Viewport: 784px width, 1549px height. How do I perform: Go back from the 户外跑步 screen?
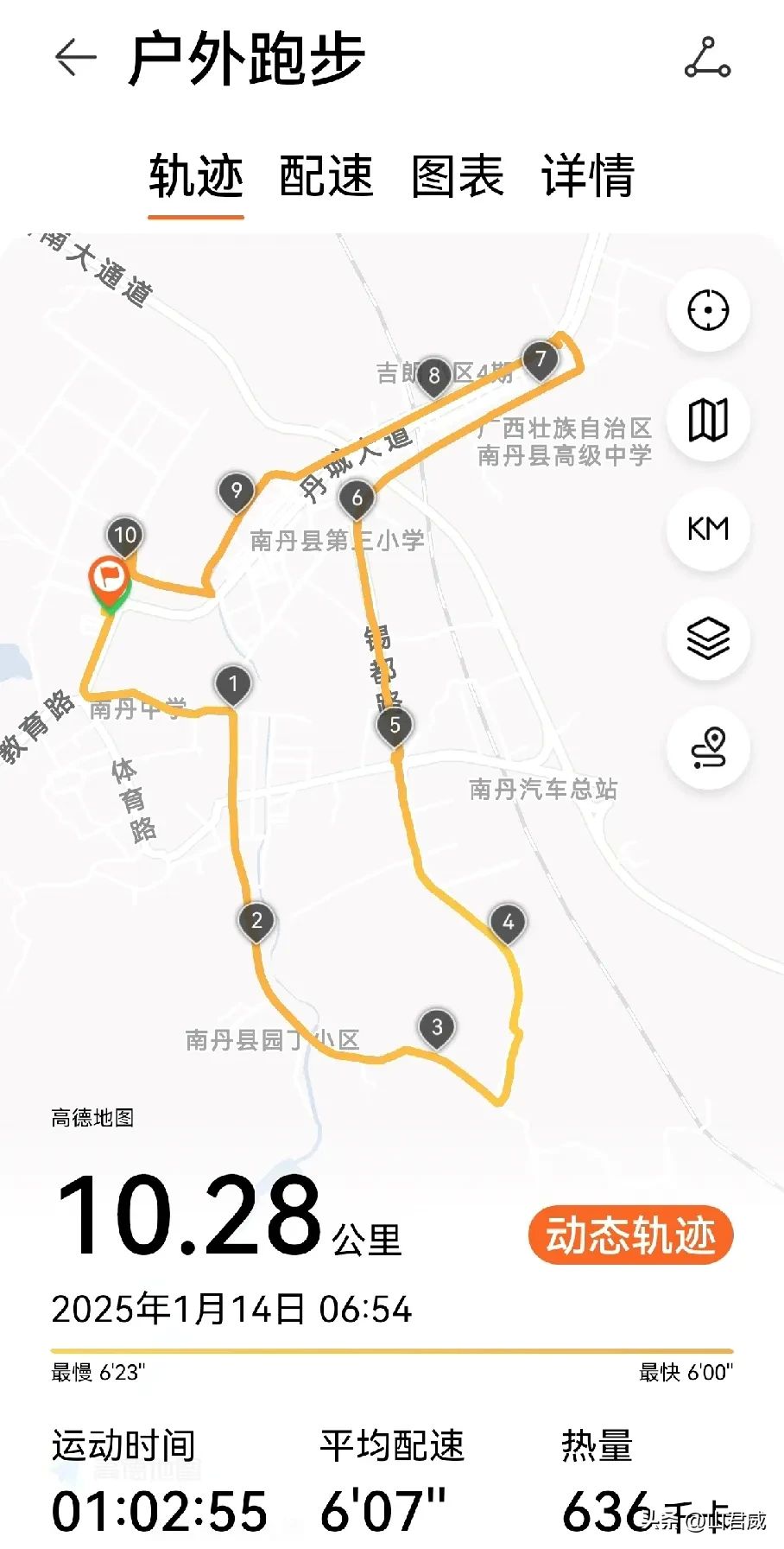pos(75,58)
